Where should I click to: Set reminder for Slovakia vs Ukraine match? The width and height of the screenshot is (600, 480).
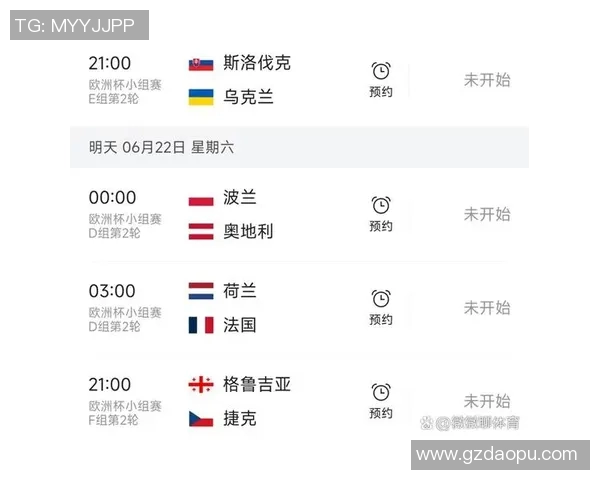point(381,79)
